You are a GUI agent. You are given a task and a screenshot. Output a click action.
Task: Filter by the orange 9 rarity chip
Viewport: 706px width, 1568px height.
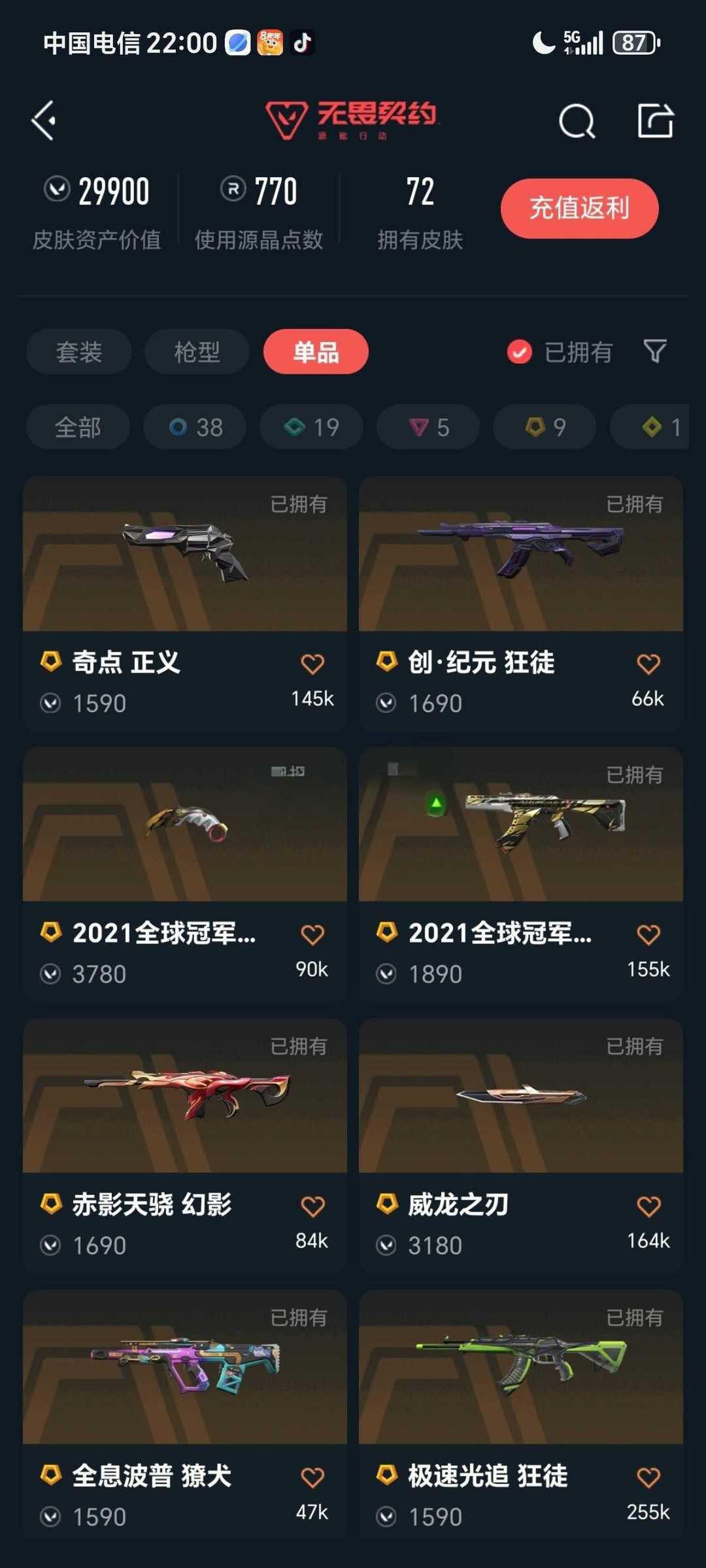click(545, 427)
